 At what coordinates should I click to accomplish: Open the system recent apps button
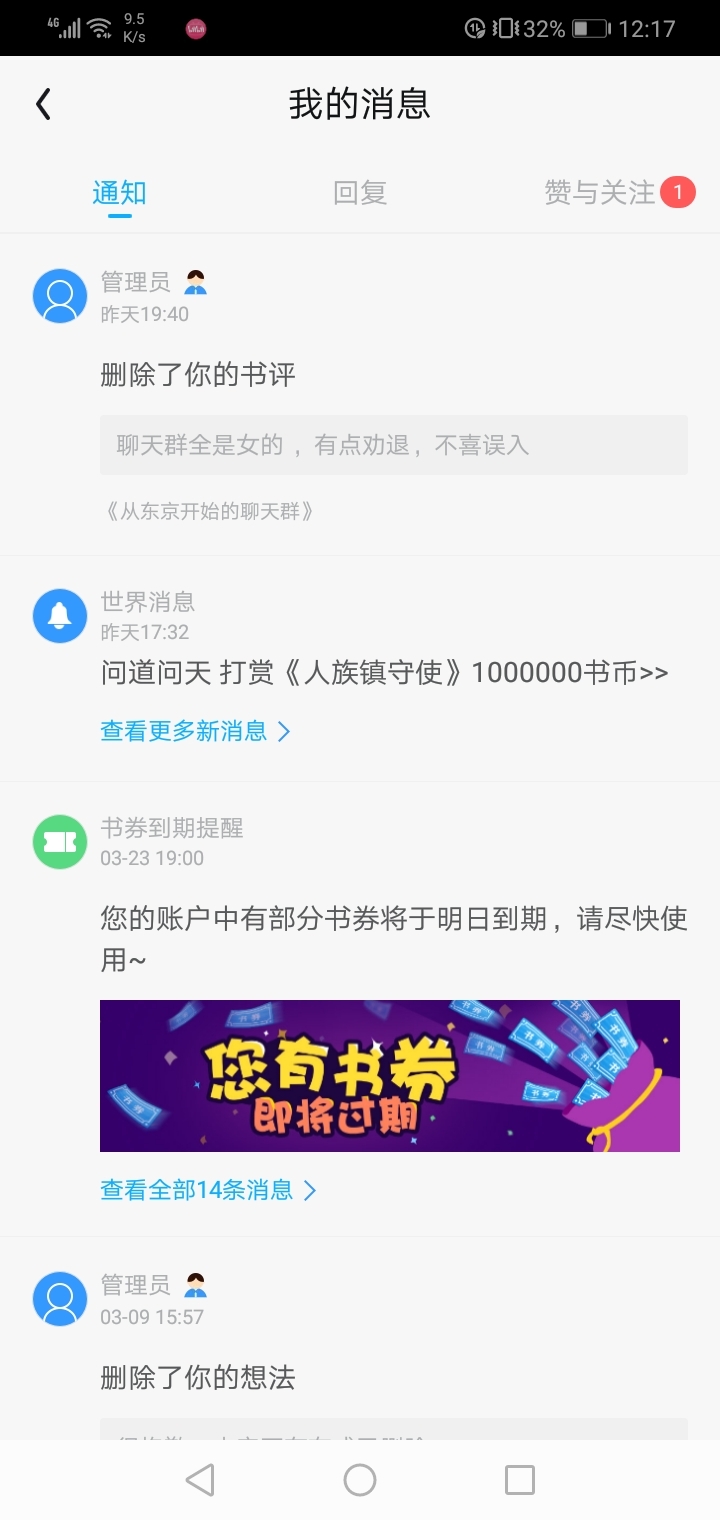point(520,1480)
